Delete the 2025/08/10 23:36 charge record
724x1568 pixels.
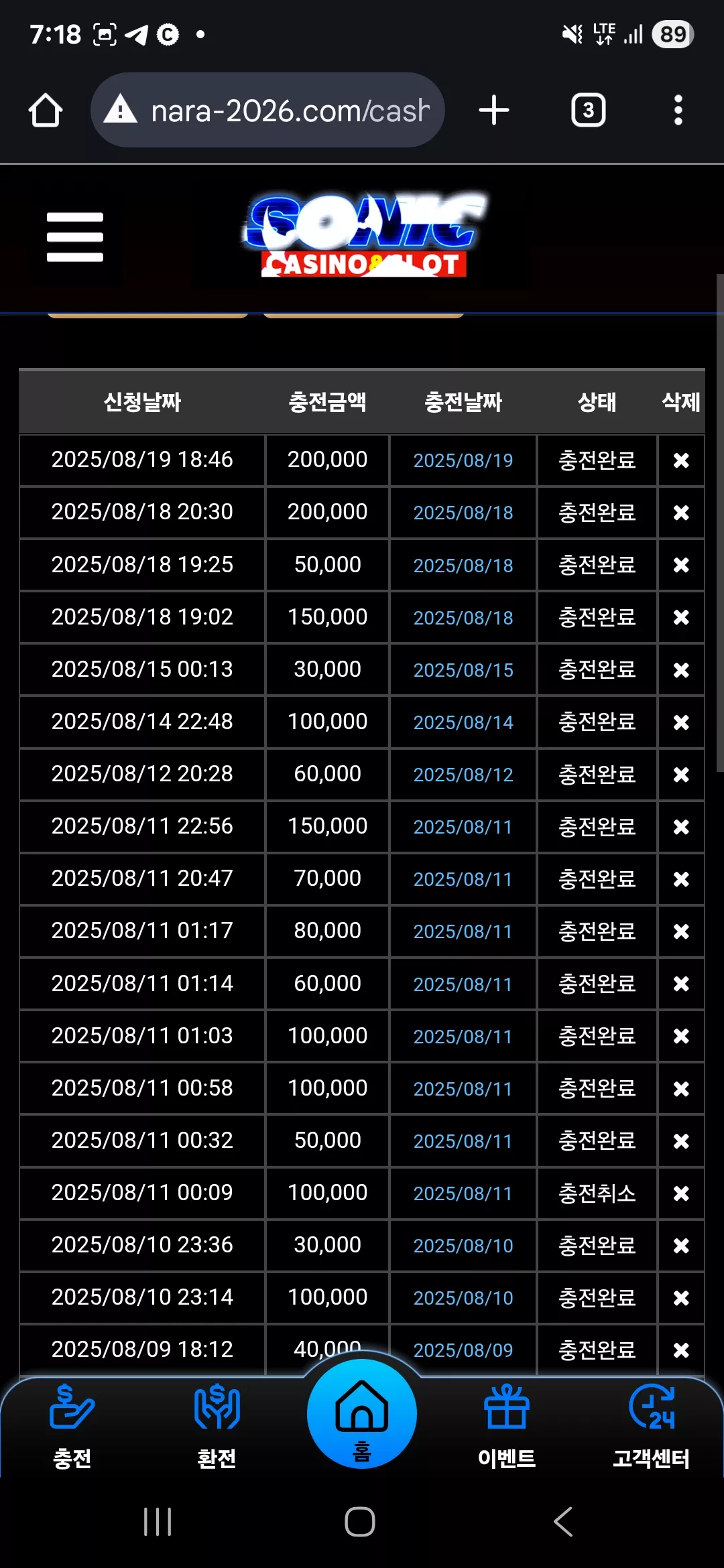tap(681, 1246)
